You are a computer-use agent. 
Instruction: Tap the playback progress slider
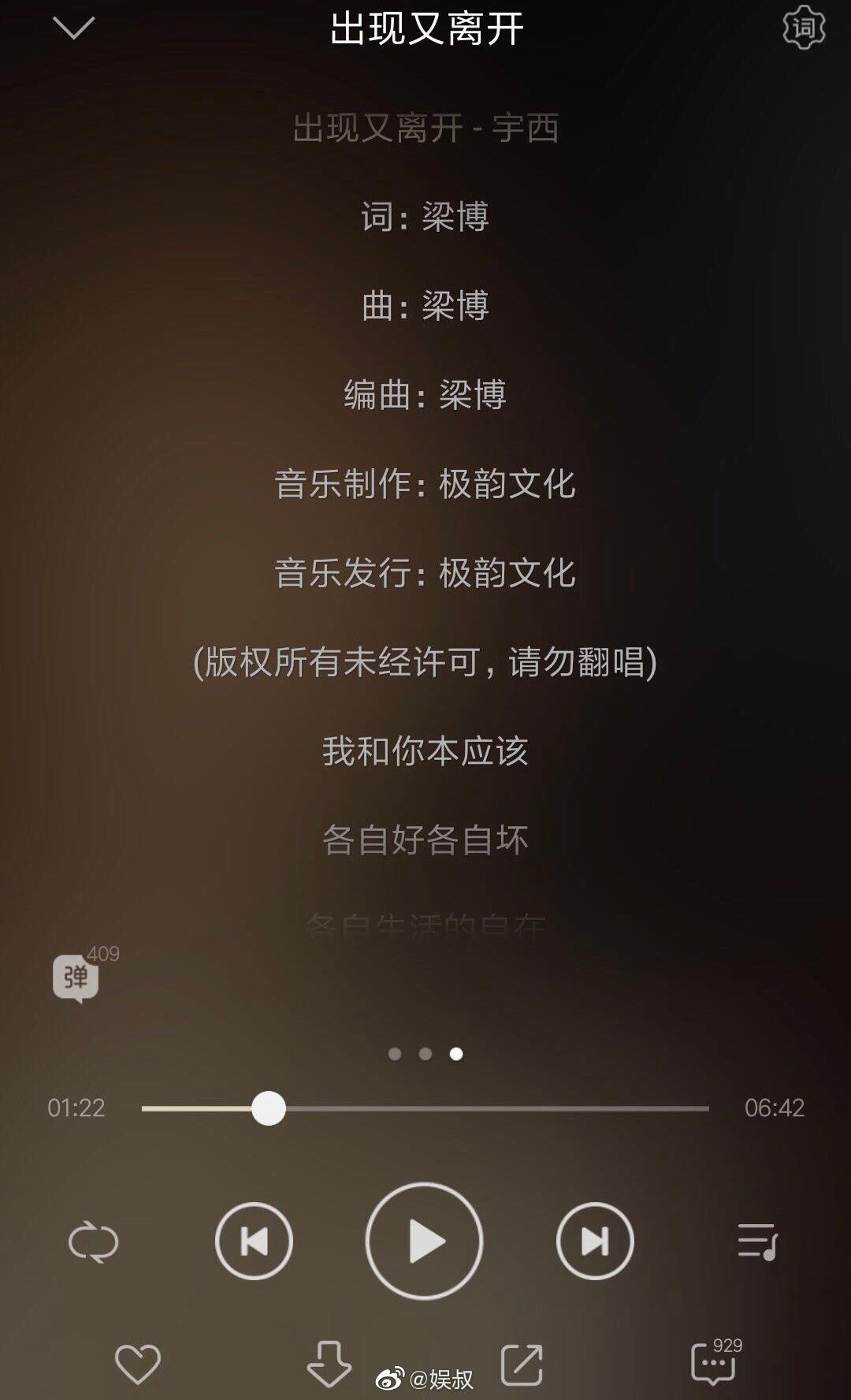tap(425, 1108)
